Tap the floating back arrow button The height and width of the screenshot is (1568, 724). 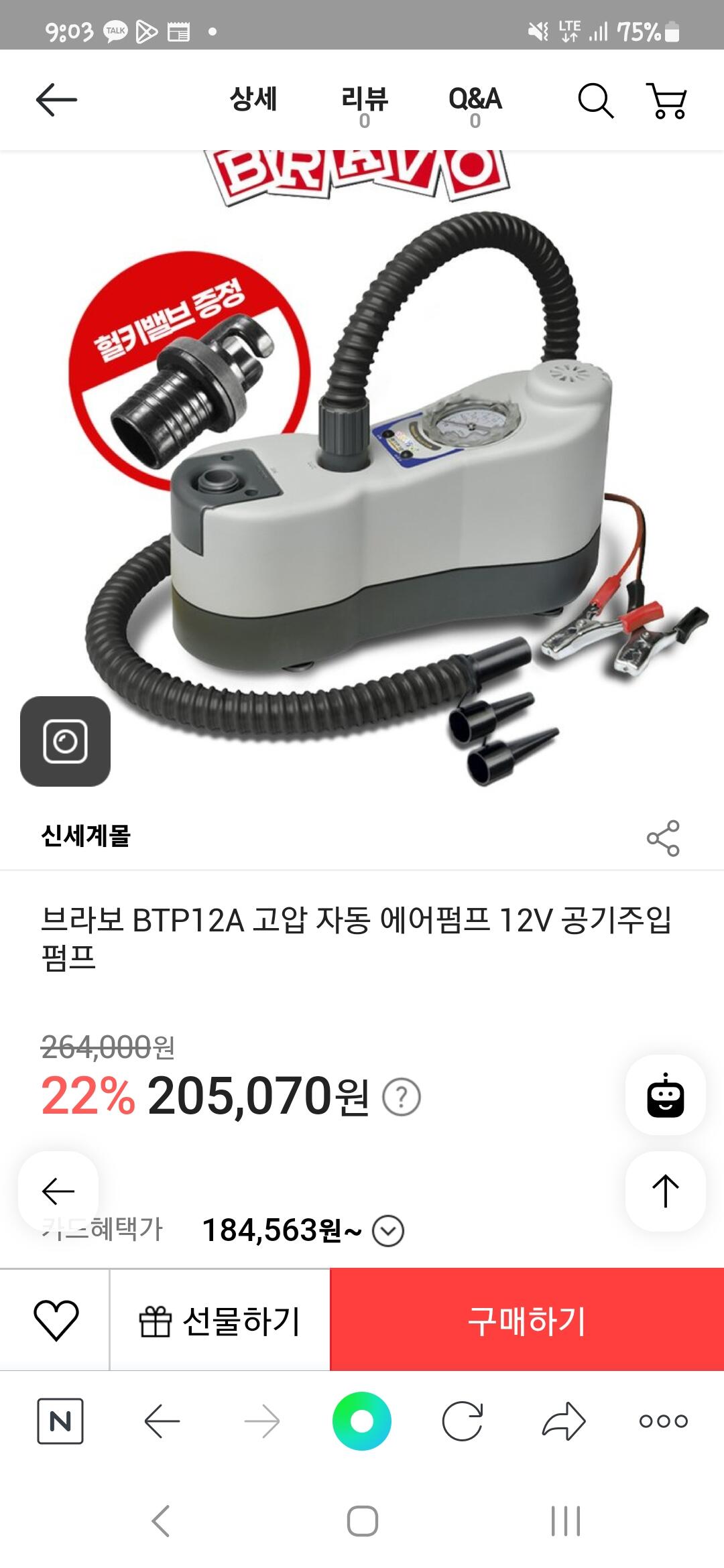tap(58, 1191)
